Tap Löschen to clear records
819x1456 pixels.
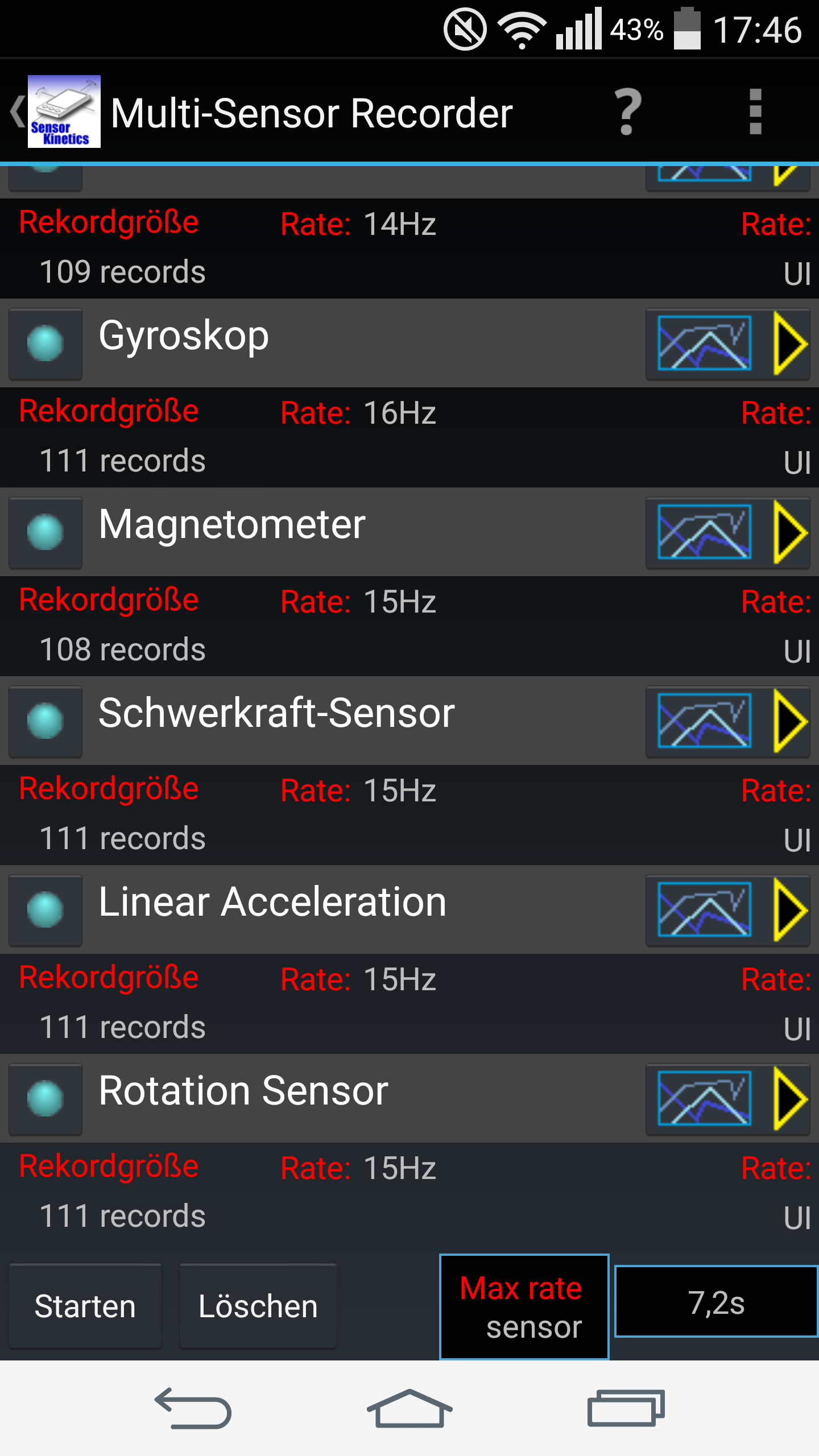point(258,1306)
